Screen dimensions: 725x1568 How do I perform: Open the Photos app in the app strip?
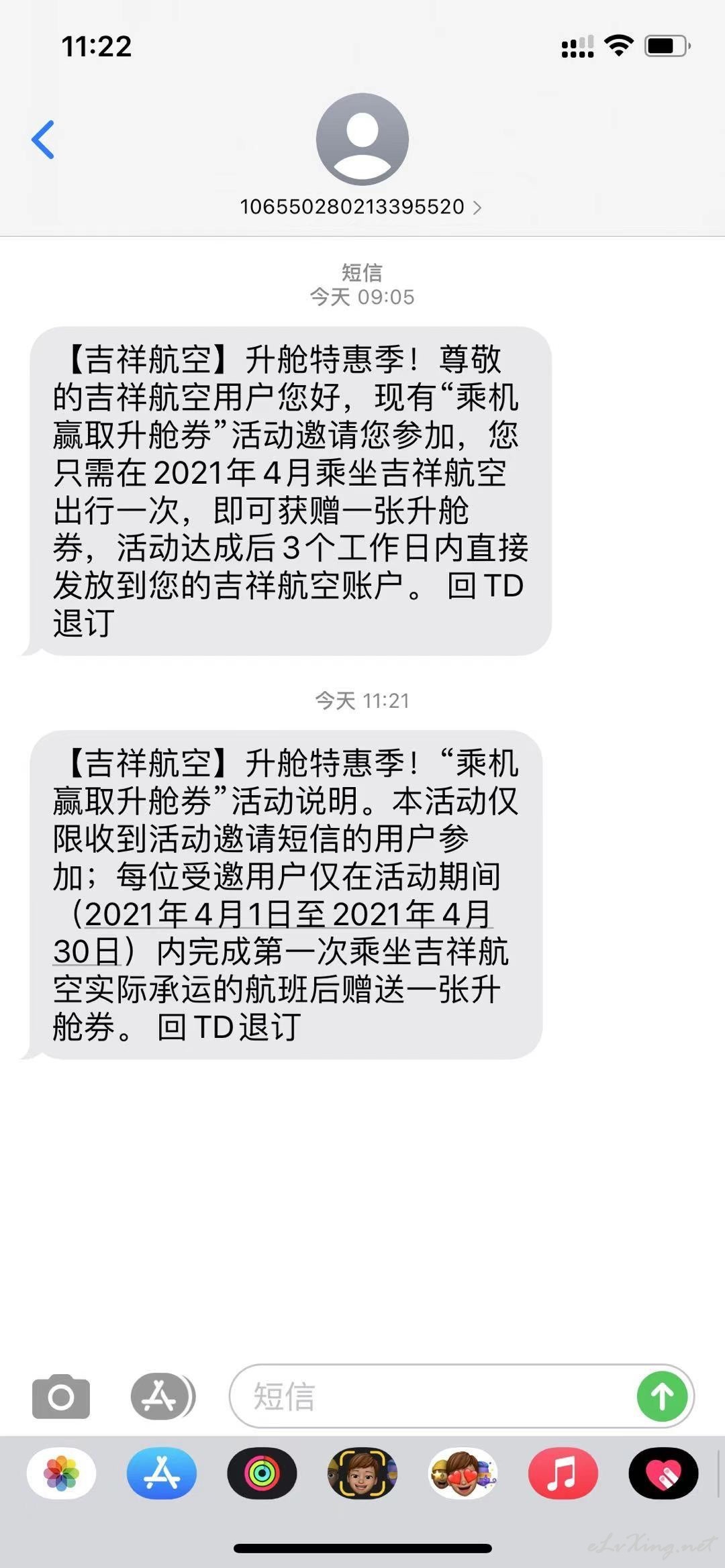[x=61, y=1474]
